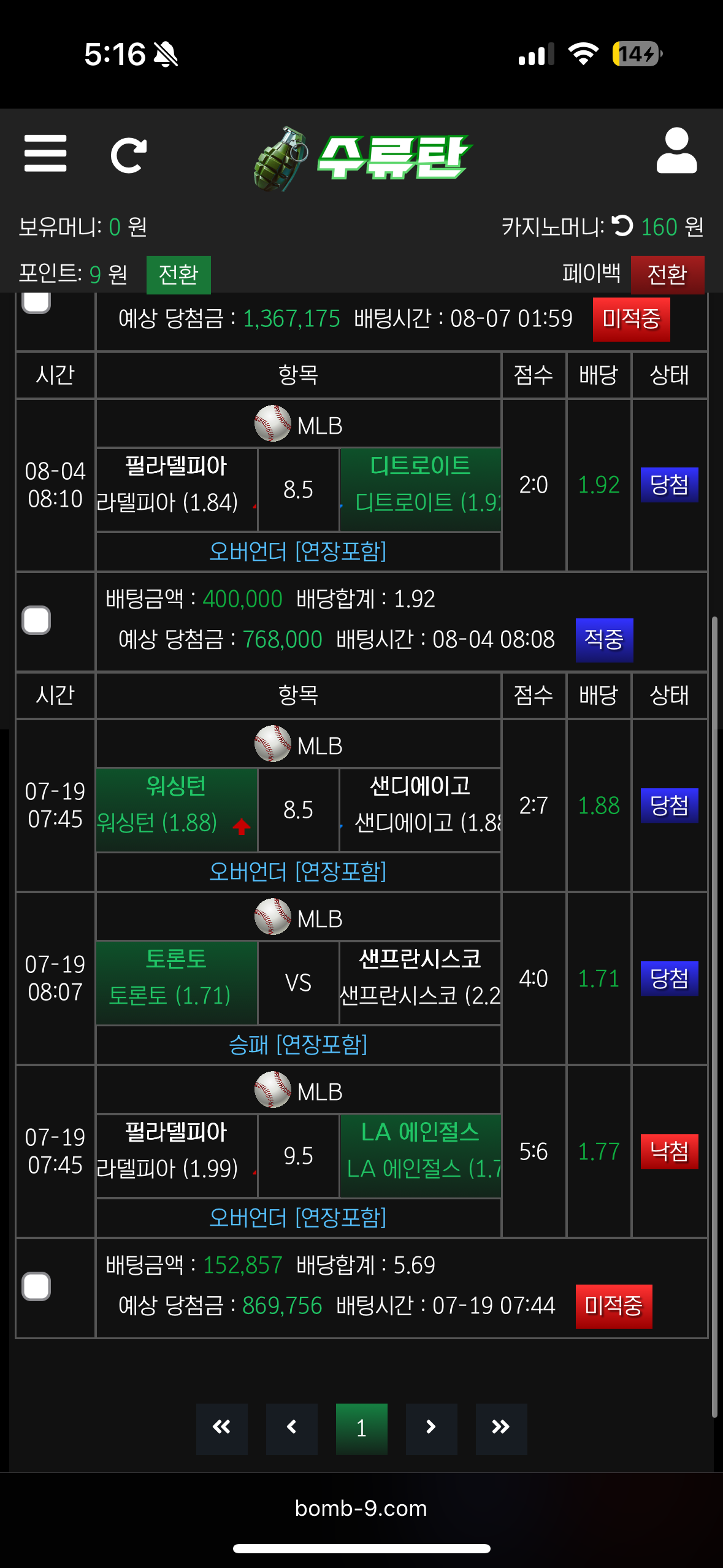Tap the red 전환 button next to 페이백
723x1568 pixels.
[x=667, y=274]
